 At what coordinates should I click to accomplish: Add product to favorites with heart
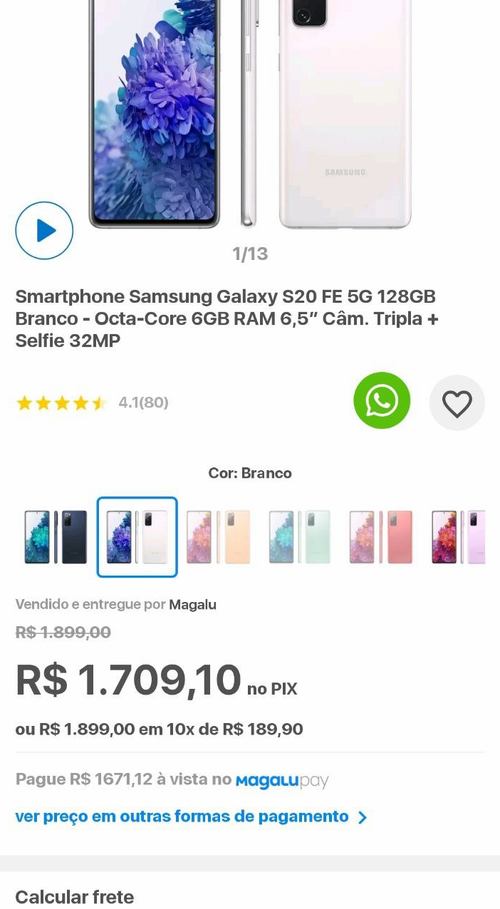point(457,403)
